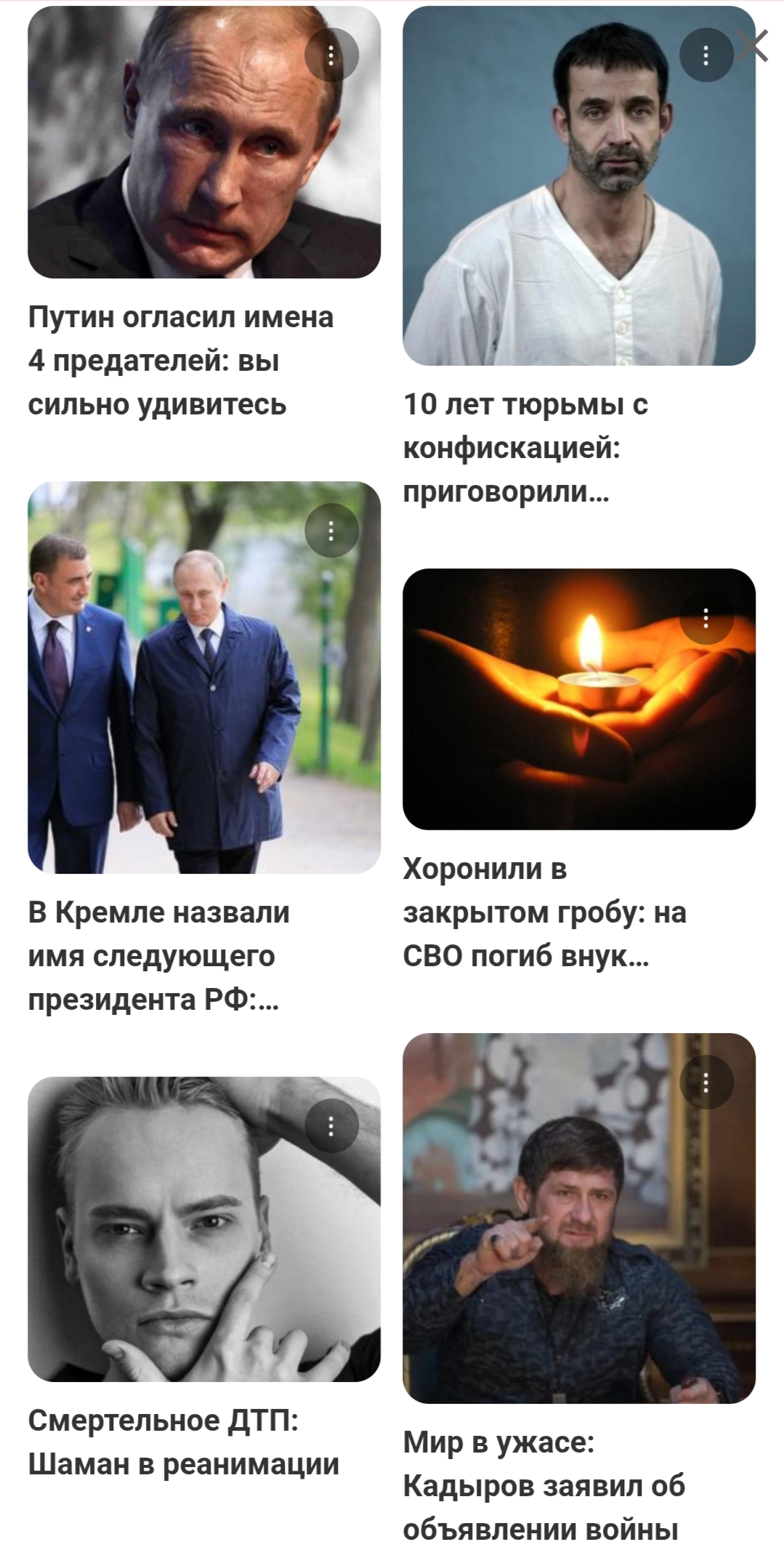This screenshot has width=784, height=1563.
Task: Open three-dot menu on '10 лет тюрьмы' card
Action: coord(706,55)
